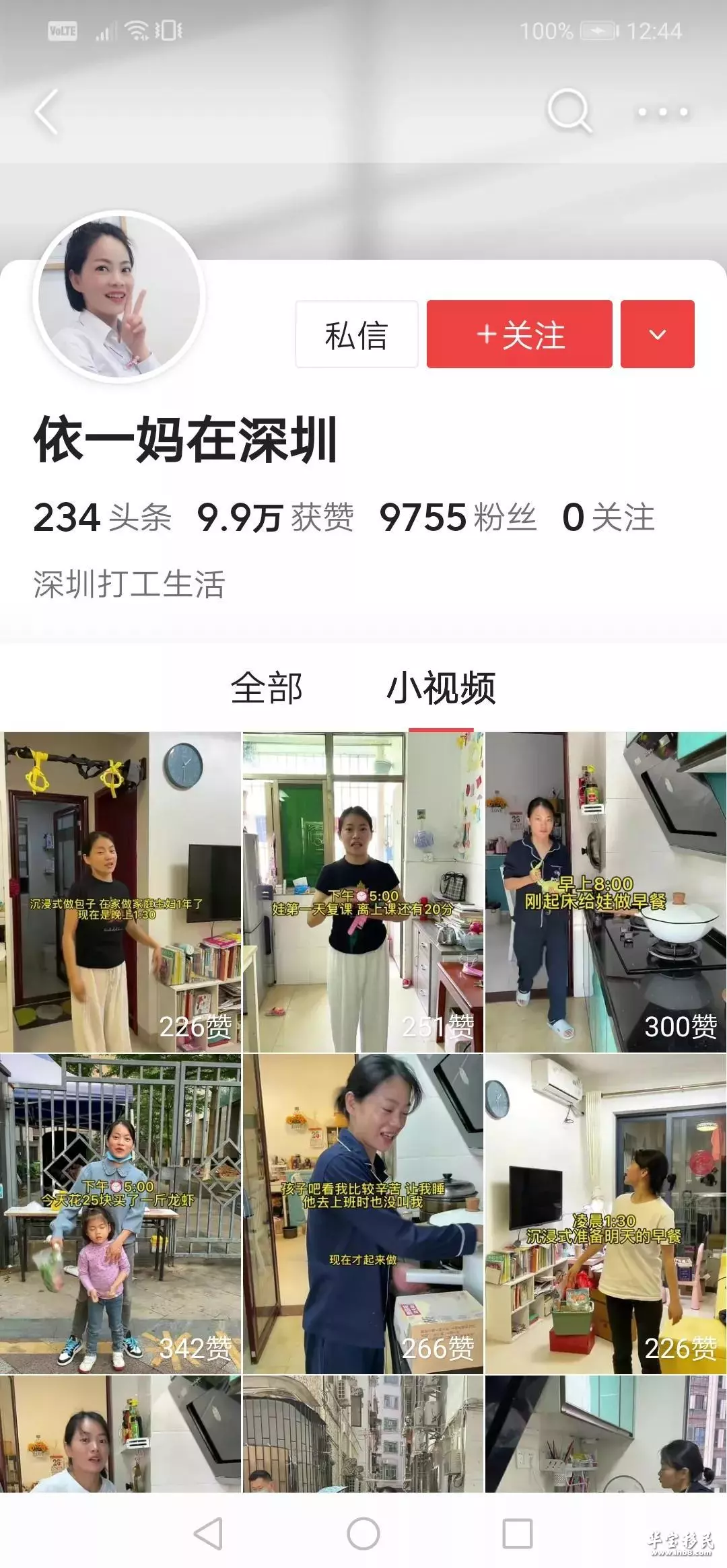View the 9755 粉丝 followers list
Viewport: 727px width, 1568px height.
pyautogui.click(x=458, y=518)
